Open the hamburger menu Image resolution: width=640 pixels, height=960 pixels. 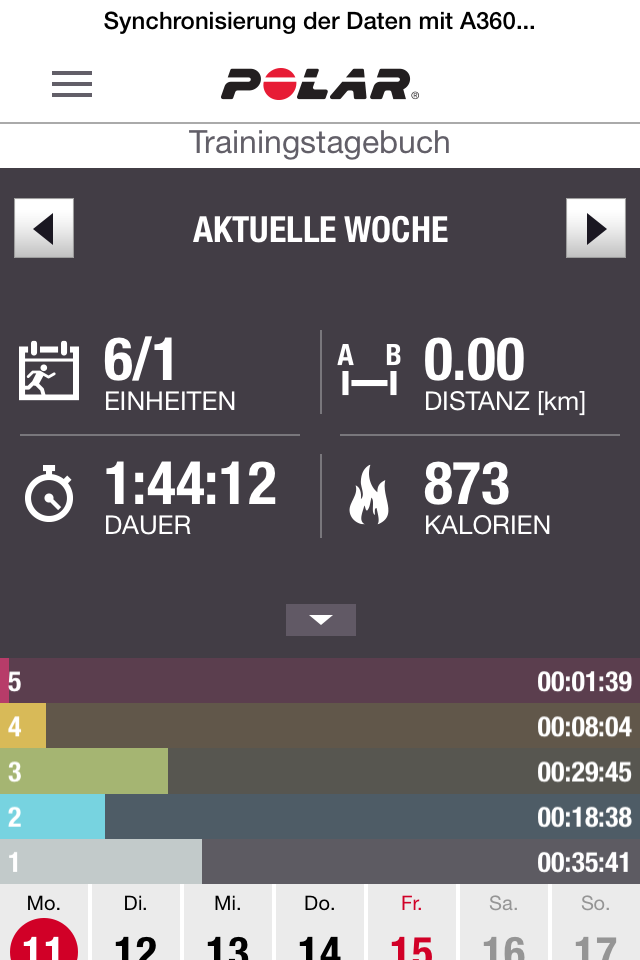point(72,85)
